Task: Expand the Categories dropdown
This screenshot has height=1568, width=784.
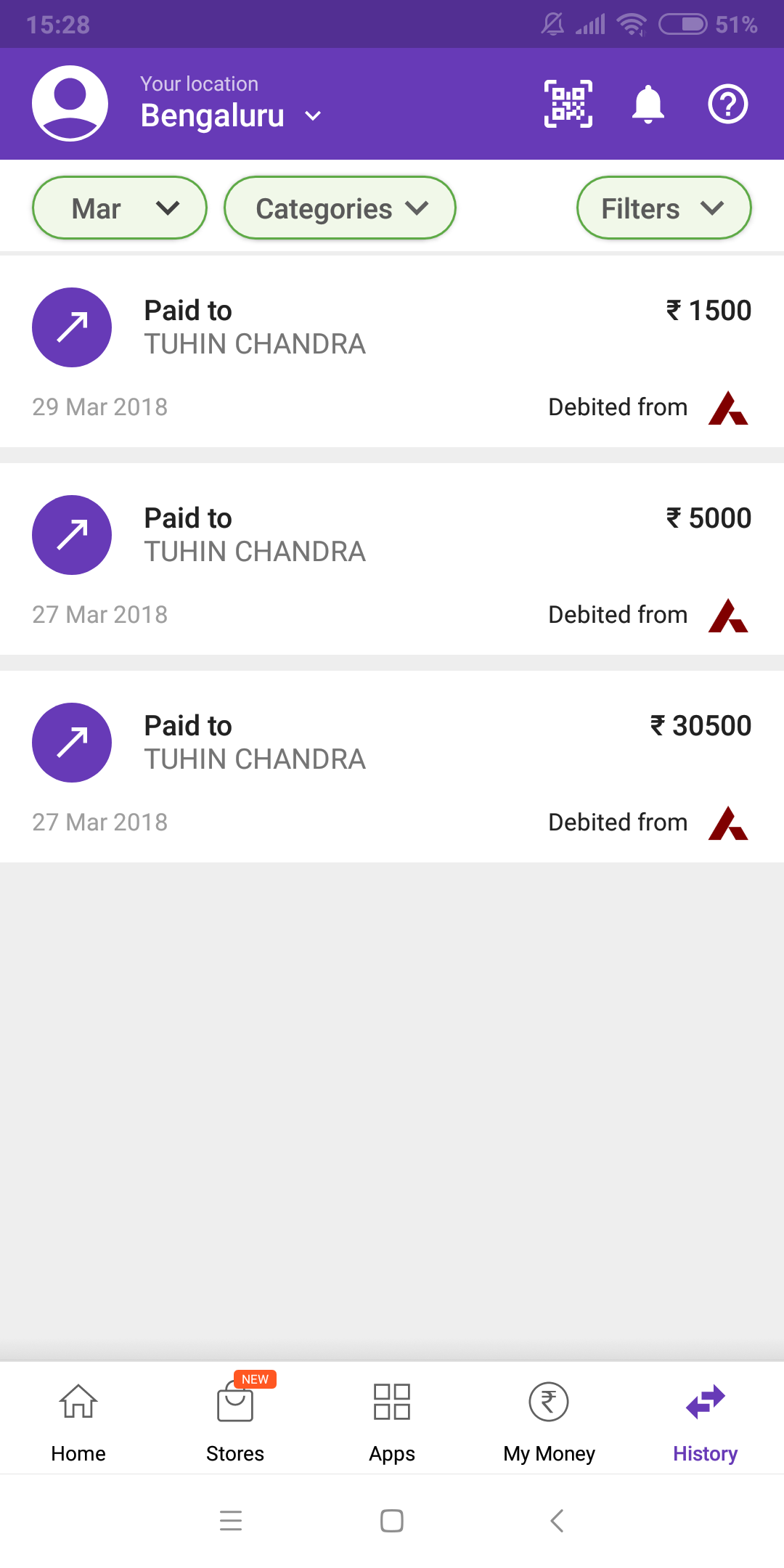Action: (340, 208)
